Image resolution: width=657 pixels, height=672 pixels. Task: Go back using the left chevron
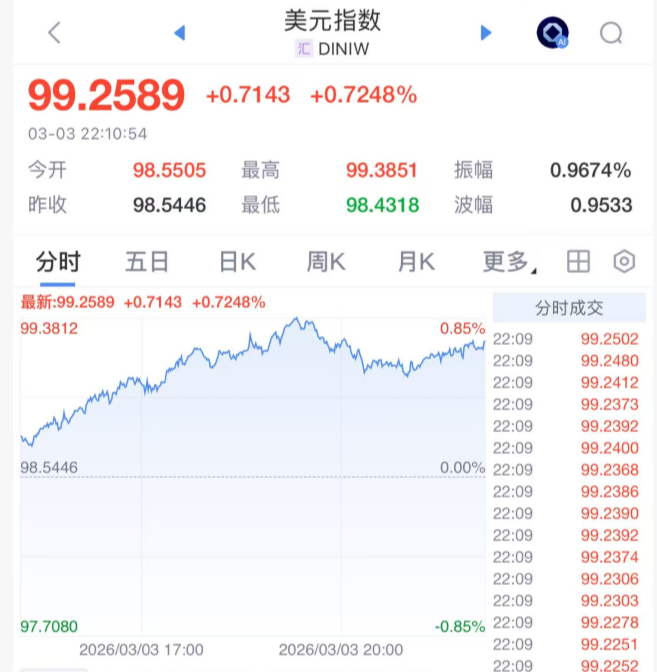54,32
